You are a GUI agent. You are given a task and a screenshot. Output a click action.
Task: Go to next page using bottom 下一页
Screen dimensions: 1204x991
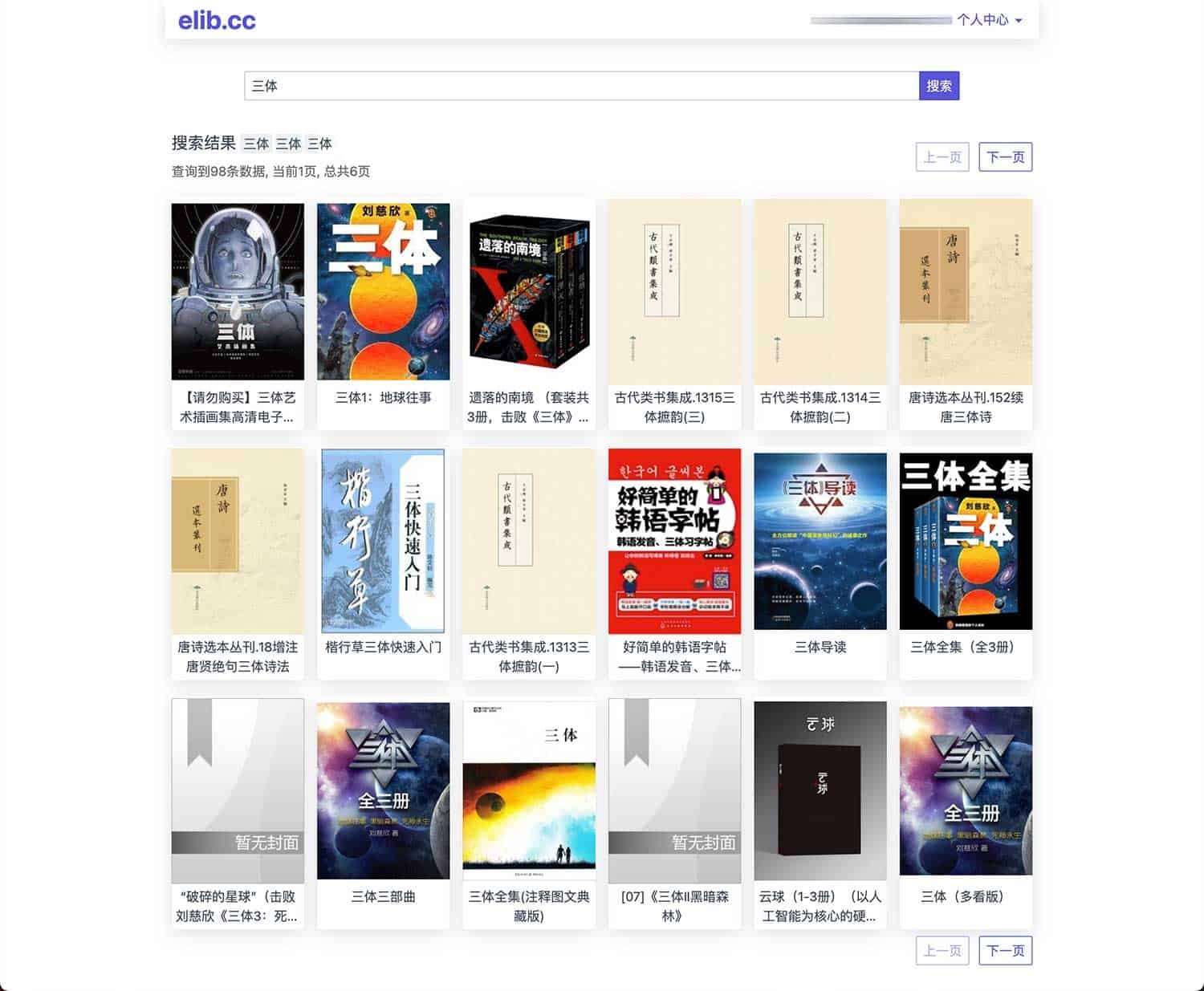1005,950
